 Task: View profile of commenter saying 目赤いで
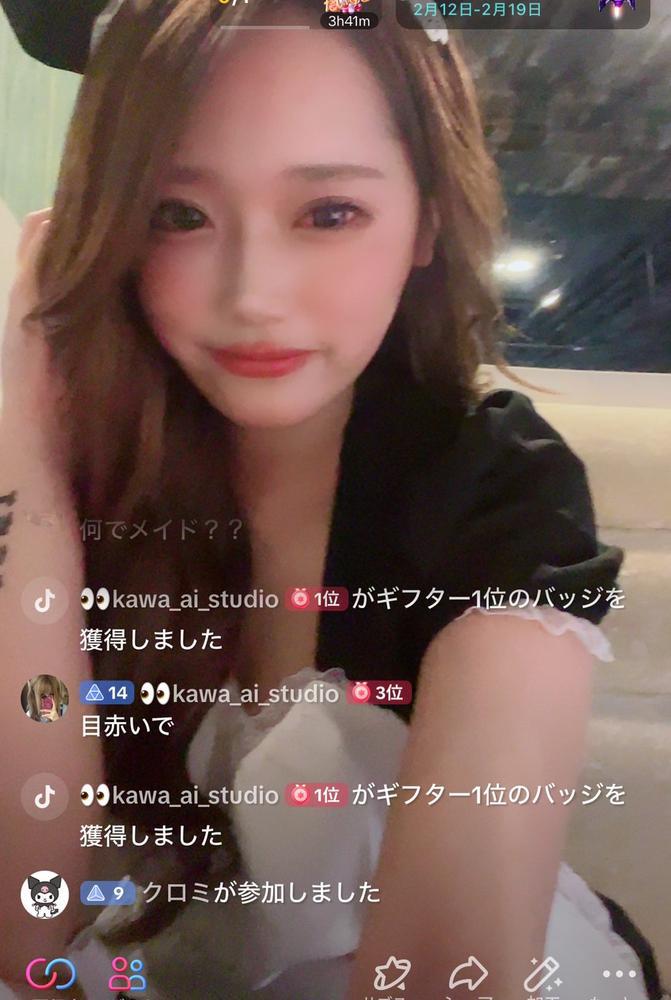[45, 697]
